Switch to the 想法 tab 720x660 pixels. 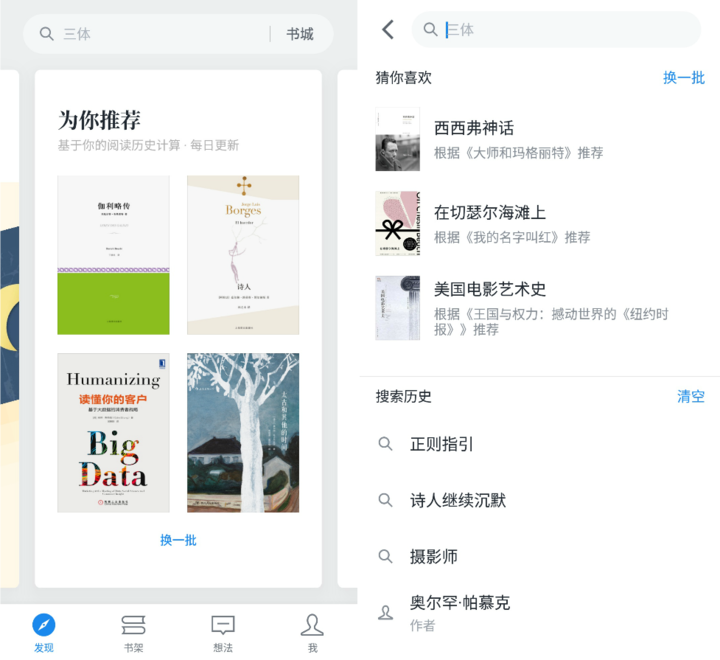pos(222,633)
